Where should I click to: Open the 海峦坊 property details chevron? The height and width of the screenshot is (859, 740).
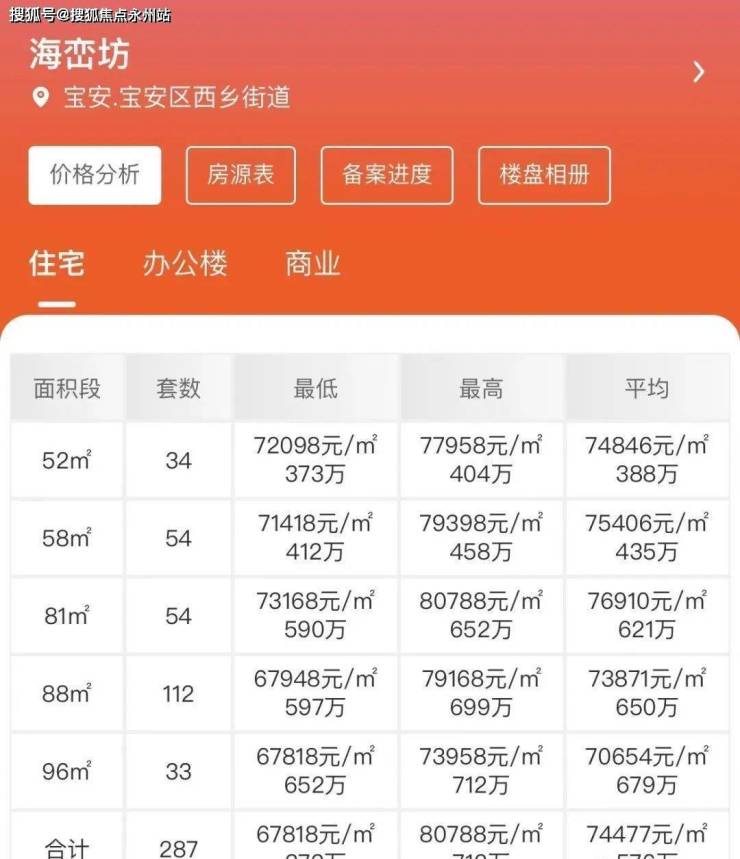click(x=699, y=72)
